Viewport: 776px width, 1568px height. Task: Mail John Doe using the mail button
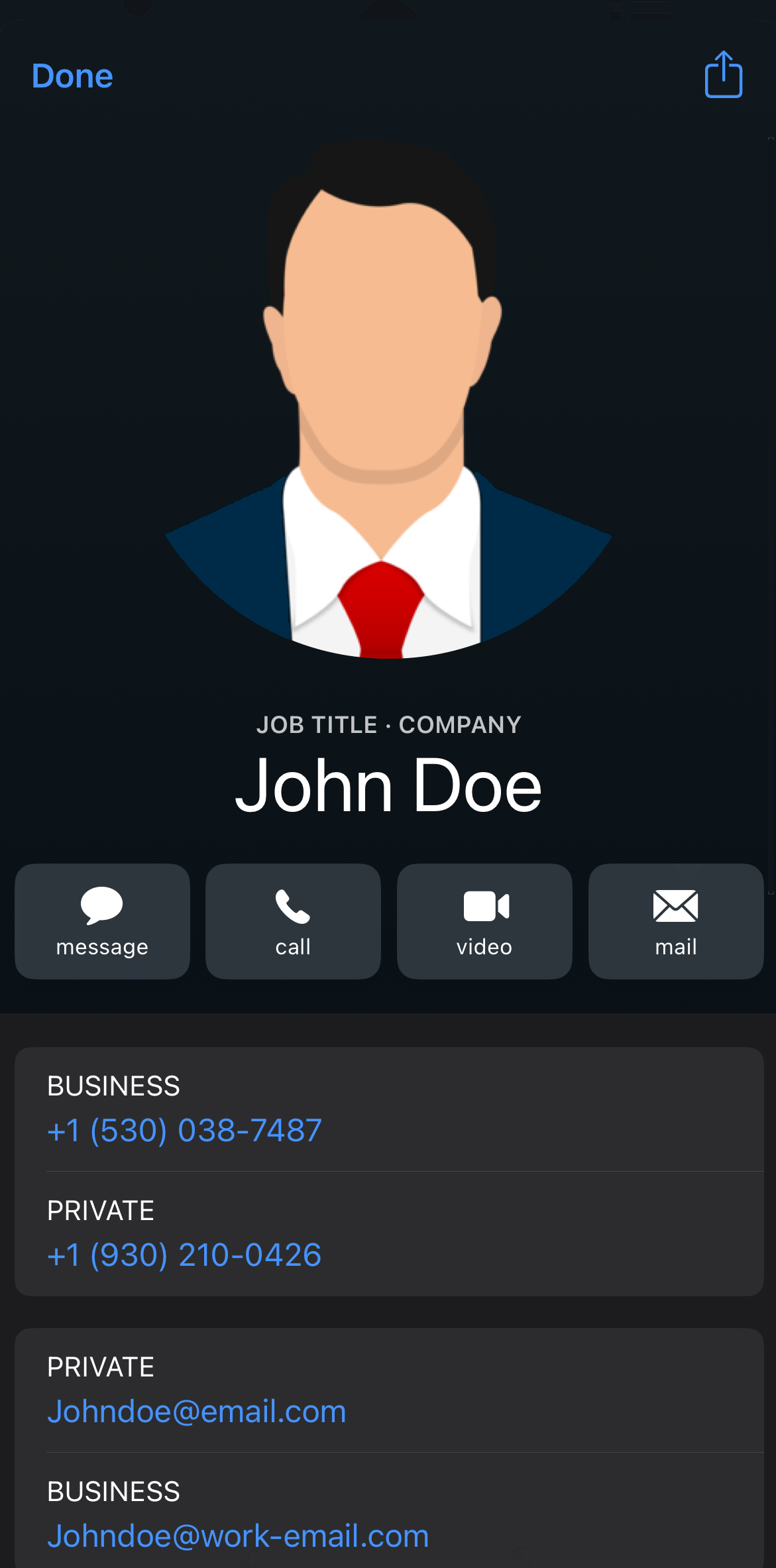click(x=675, y=921)
